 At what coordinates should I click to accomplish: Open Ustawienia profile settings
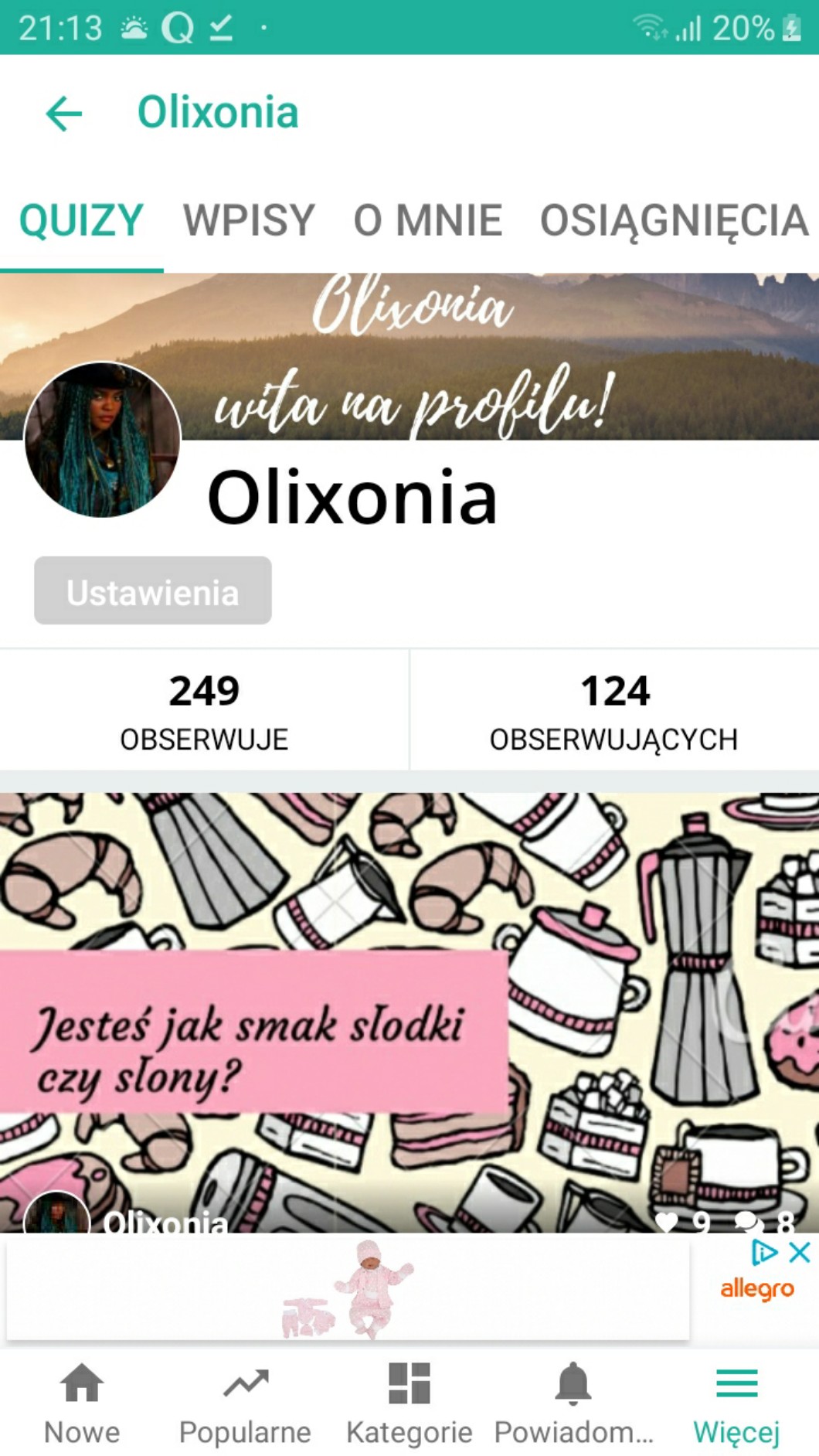152,591
